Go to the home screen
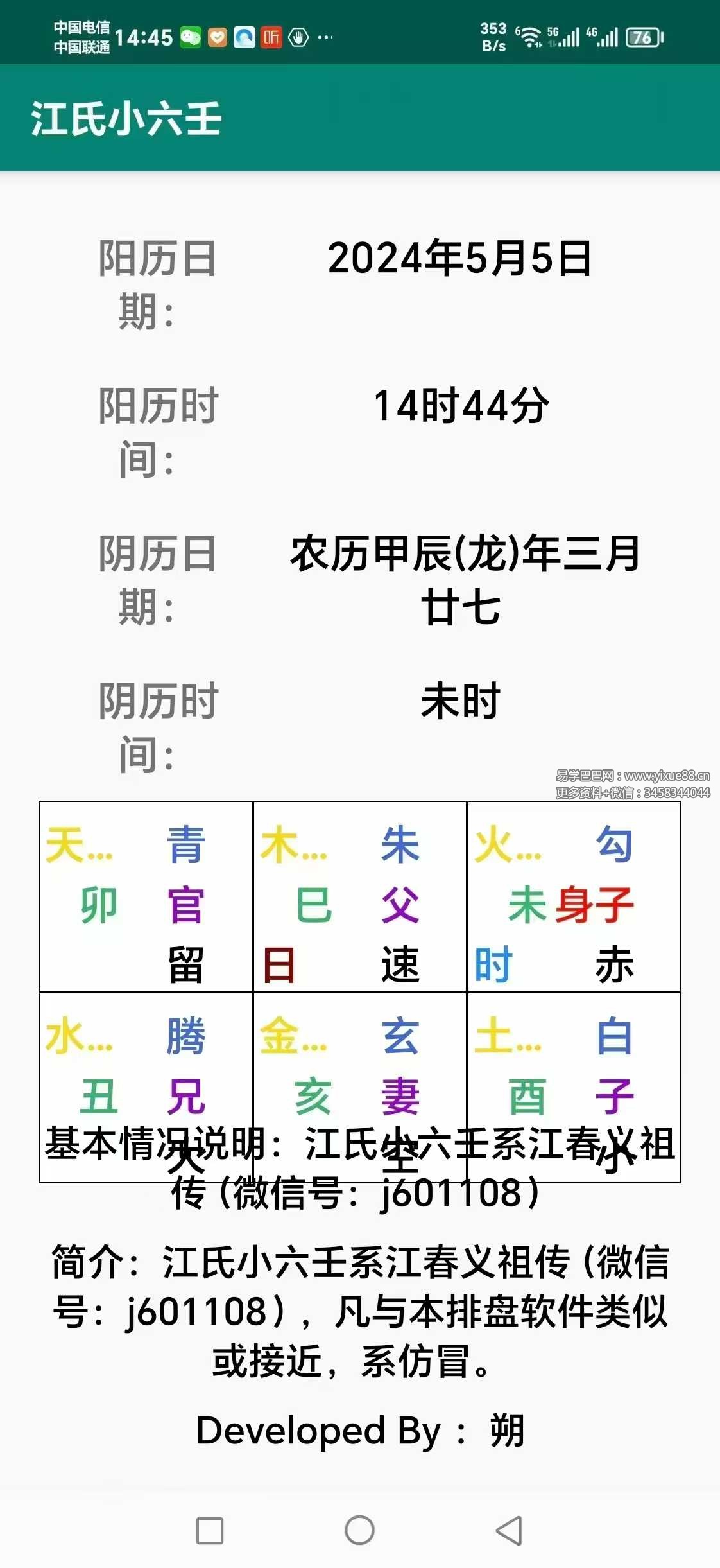Image resolution: width=720 pixels, height=1568 pixels. (359, 1531)
